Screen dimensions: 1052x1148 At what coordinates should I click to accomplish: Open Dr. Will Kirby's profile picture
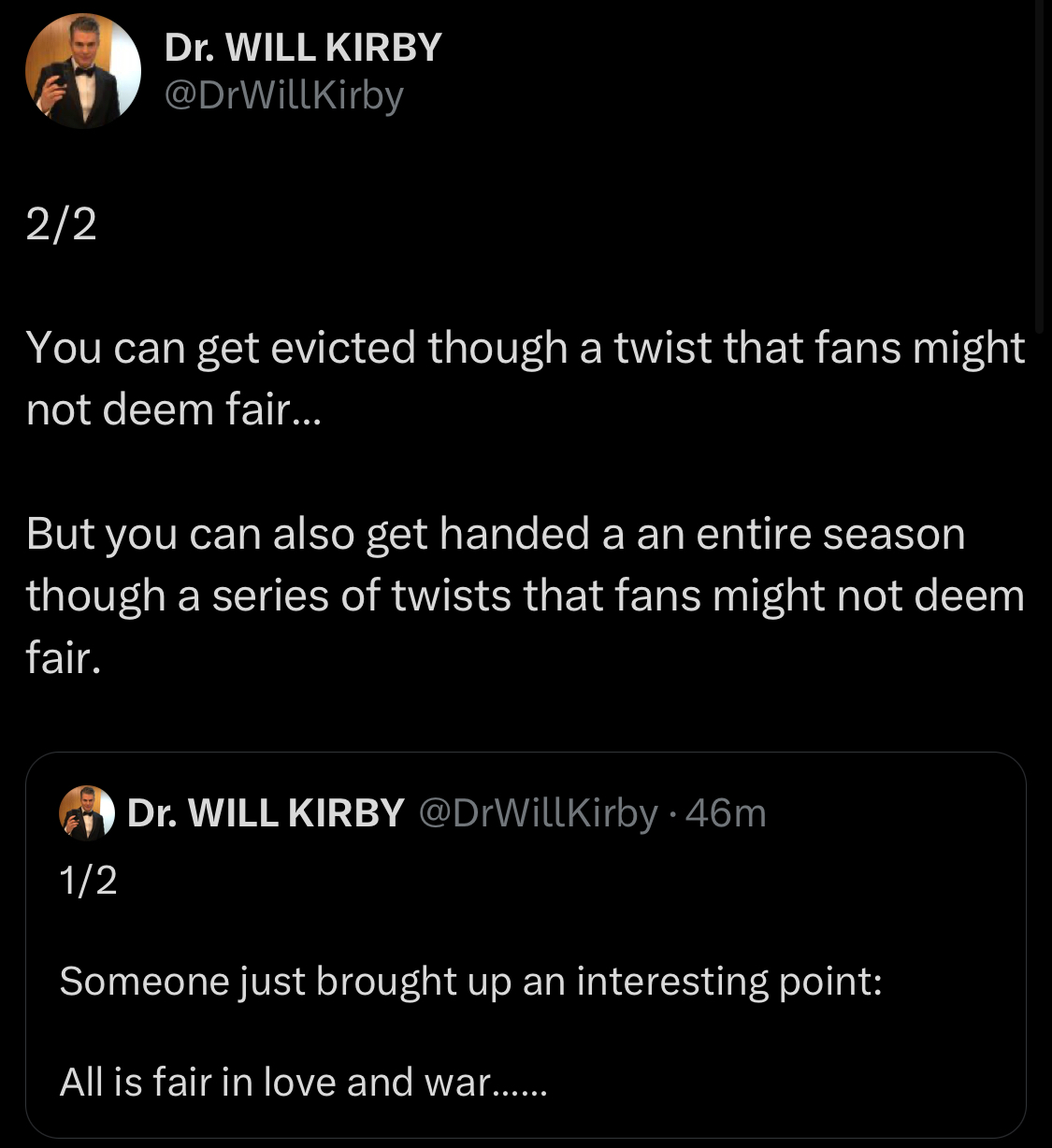(x=82, y=71)
